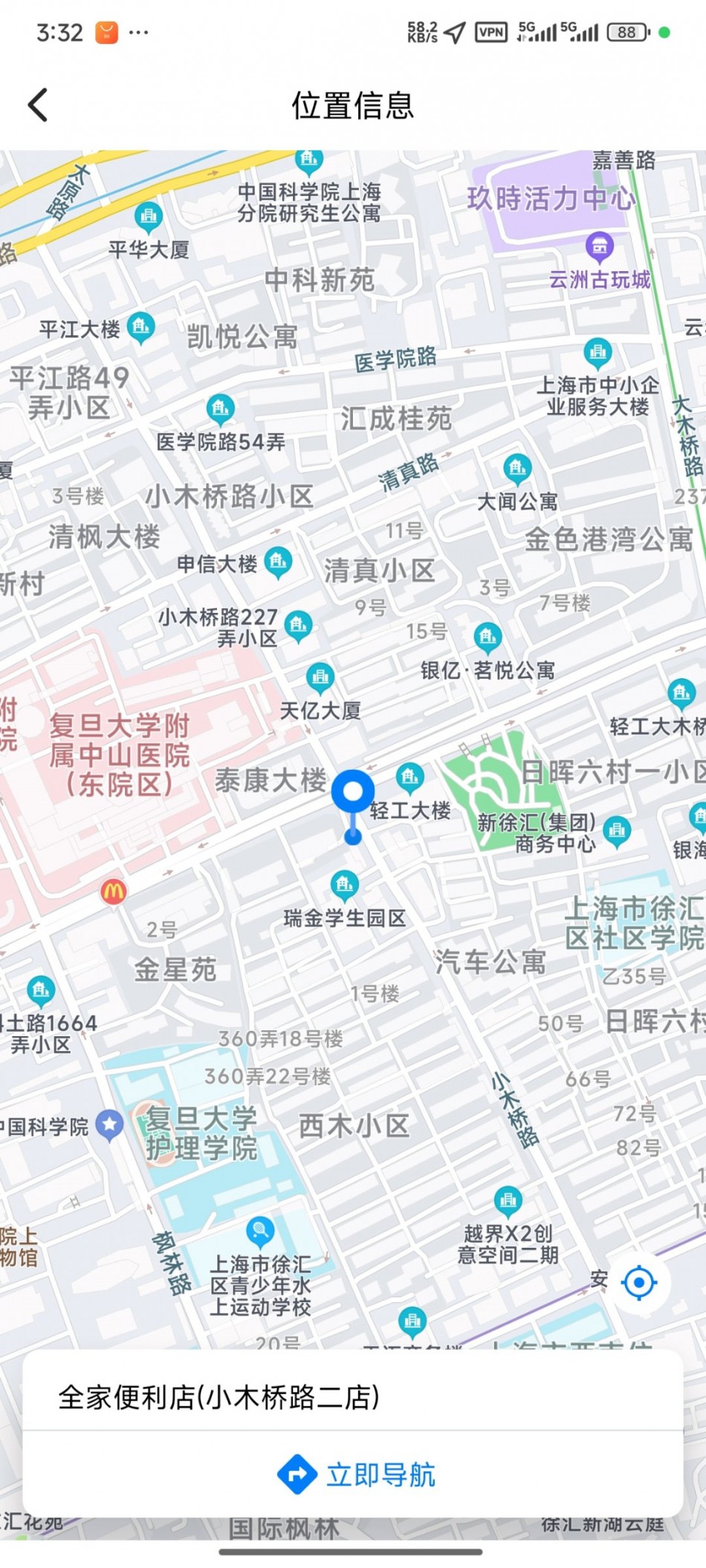Viewport: 706px width, 1568px height.
Task: Select the 瑞金学生园区 map marker
Action: point(344,885)
